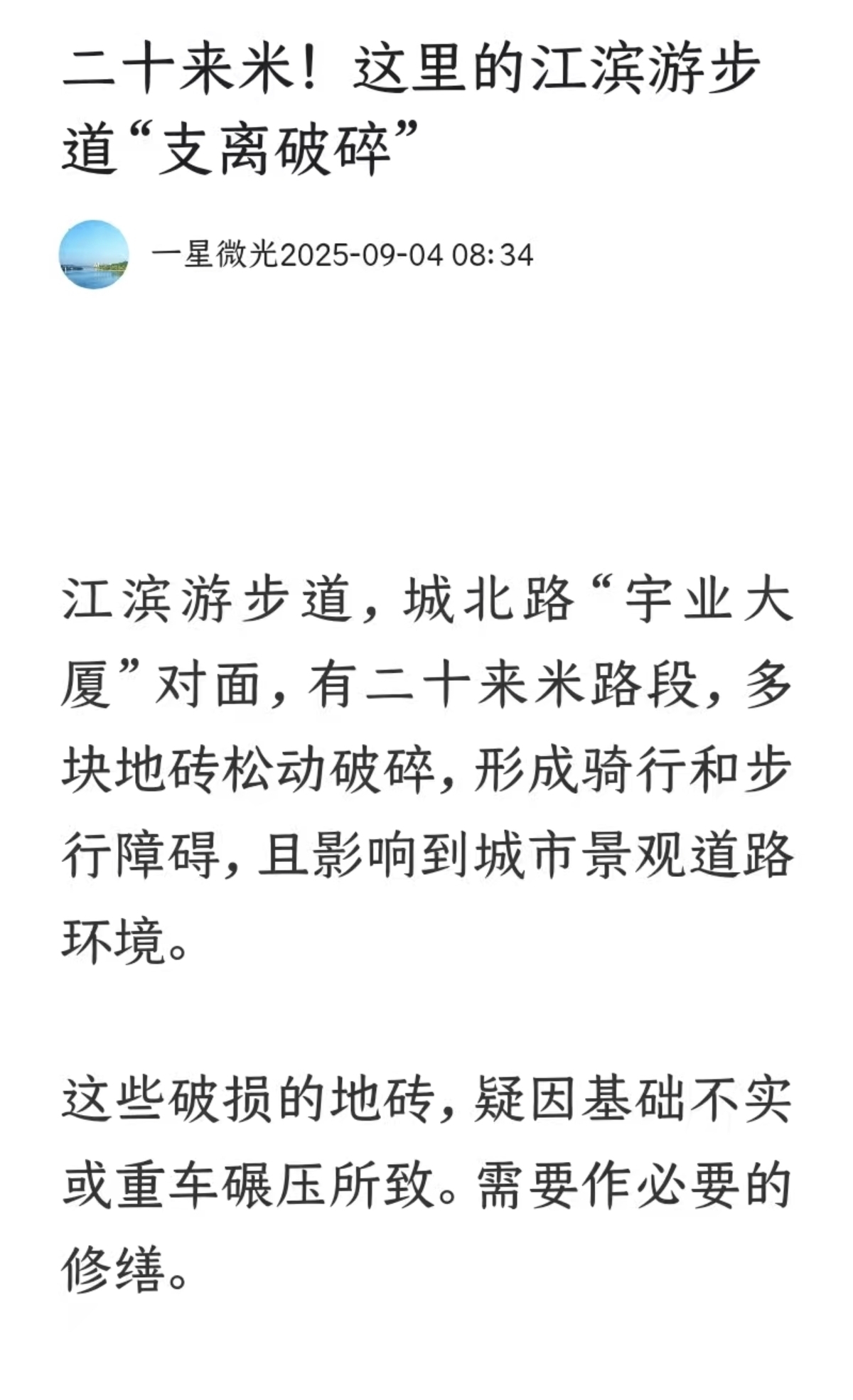Open the author avatar of 一星微光
853x1400 pixels.
click(x=94, y=254)
